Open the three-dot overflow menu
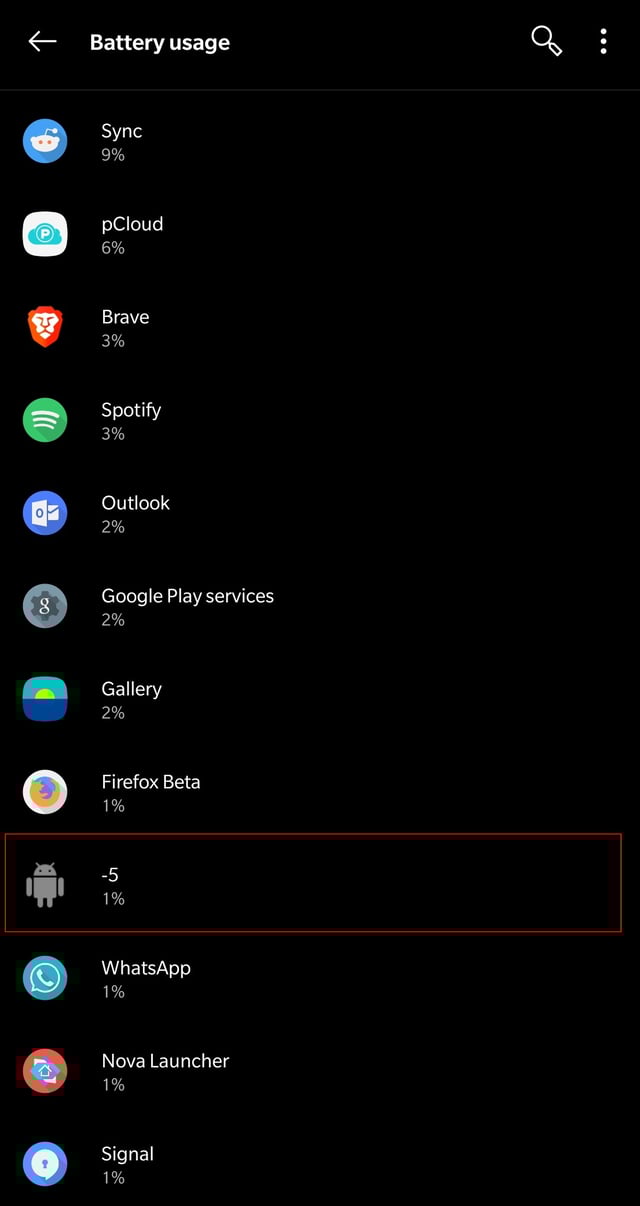This screenshot has width=640, height=1206. click(603, 42)
